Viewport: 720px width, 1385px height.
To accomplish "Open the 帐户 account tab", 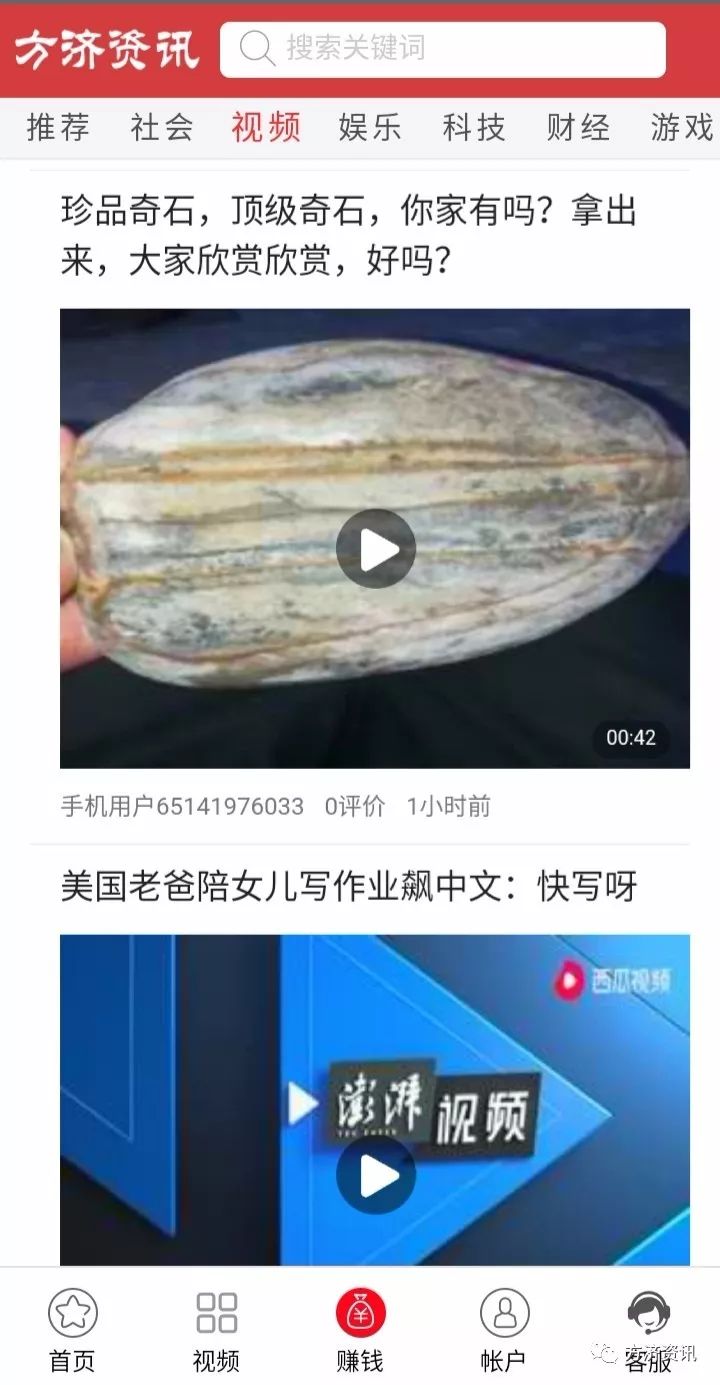I will [x=504, y=1330].
